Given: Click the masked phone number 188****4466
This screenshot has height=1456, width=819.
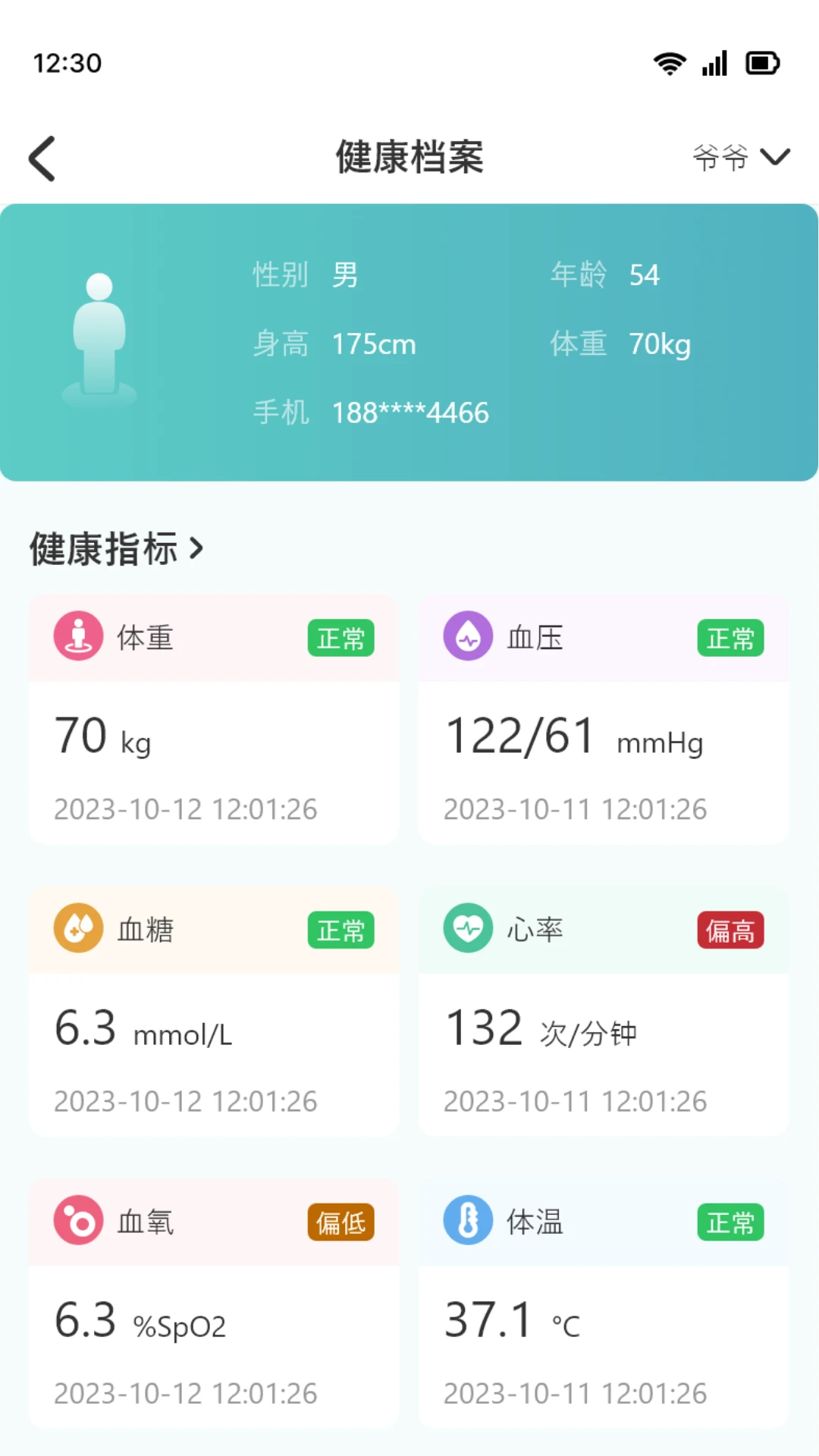Looking at the screenshot, I should [409, 412].
